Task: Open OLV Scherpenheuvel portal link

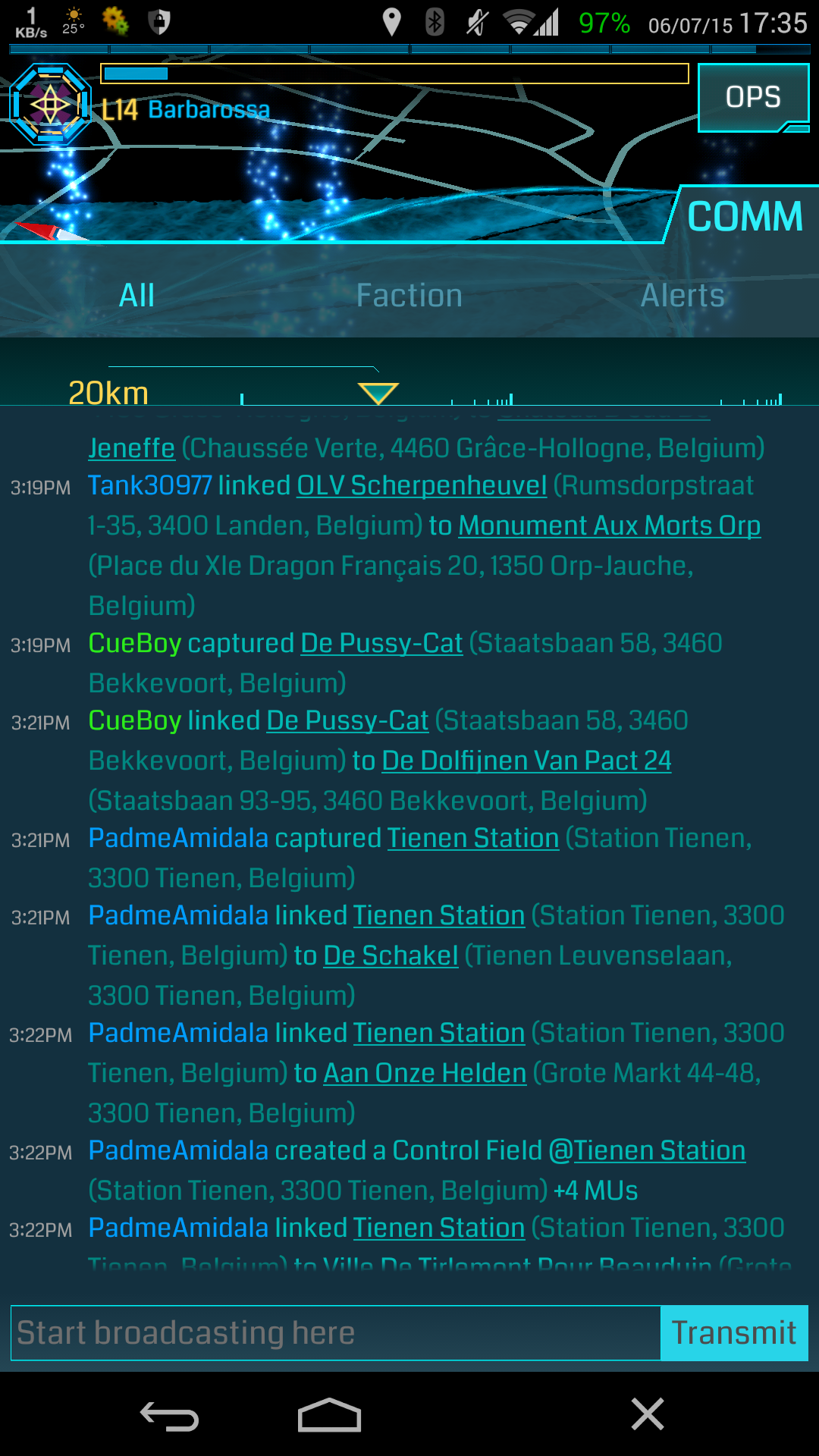Action: (422, 485)
